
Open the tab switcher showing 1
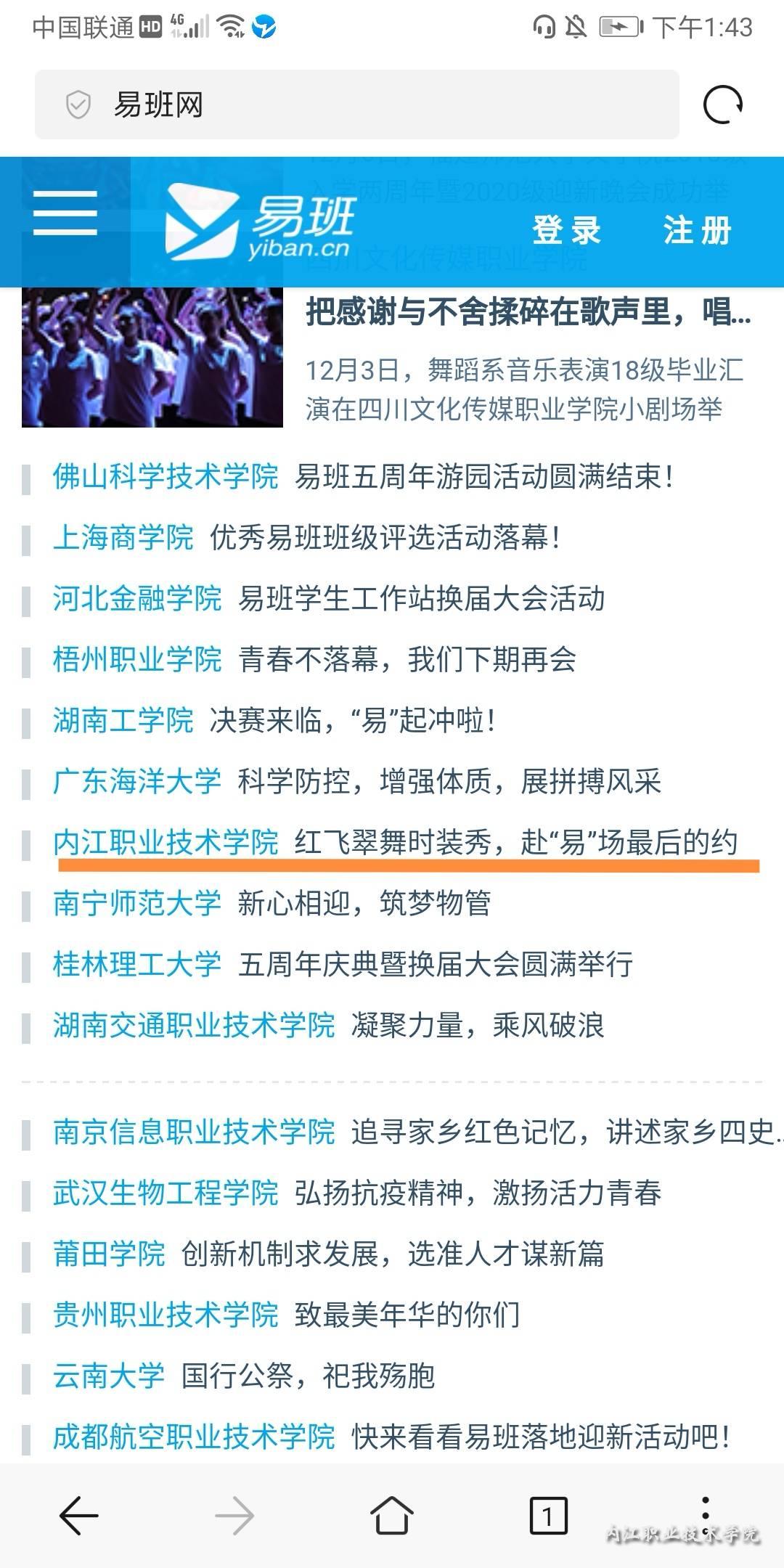point(548,1516)
